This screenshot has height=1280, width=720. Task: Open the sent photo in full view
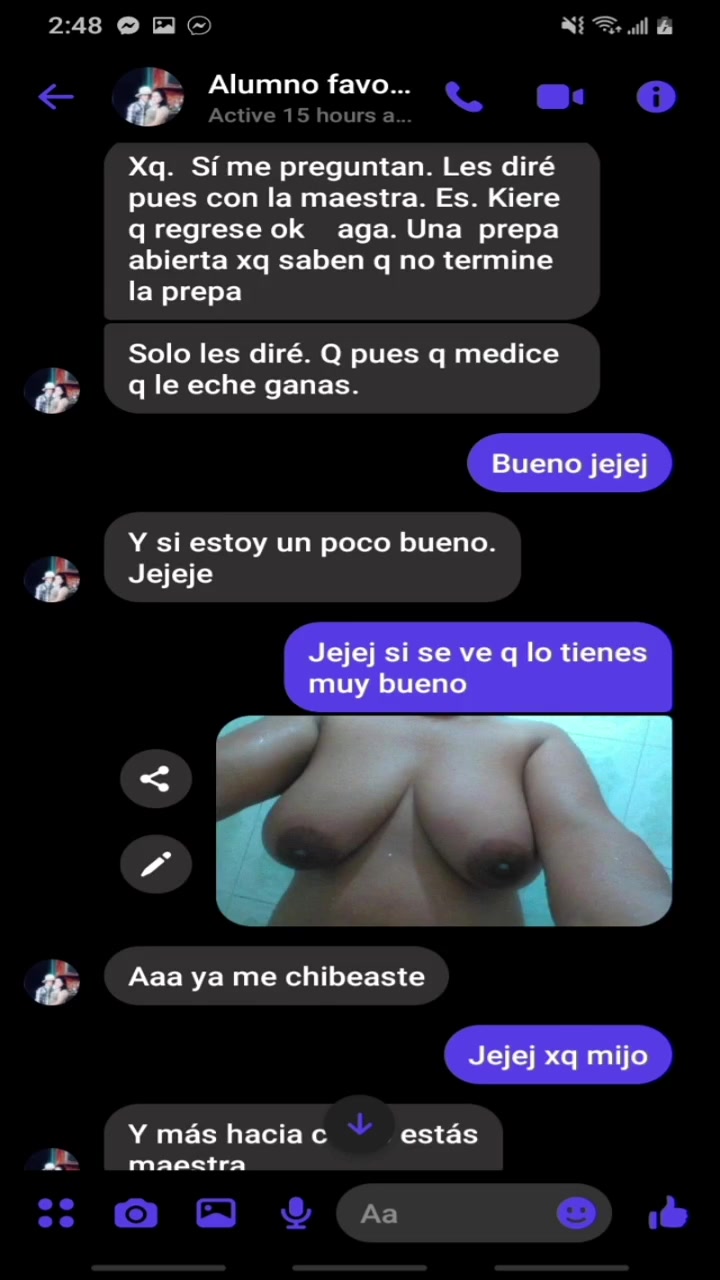(444, 820)
